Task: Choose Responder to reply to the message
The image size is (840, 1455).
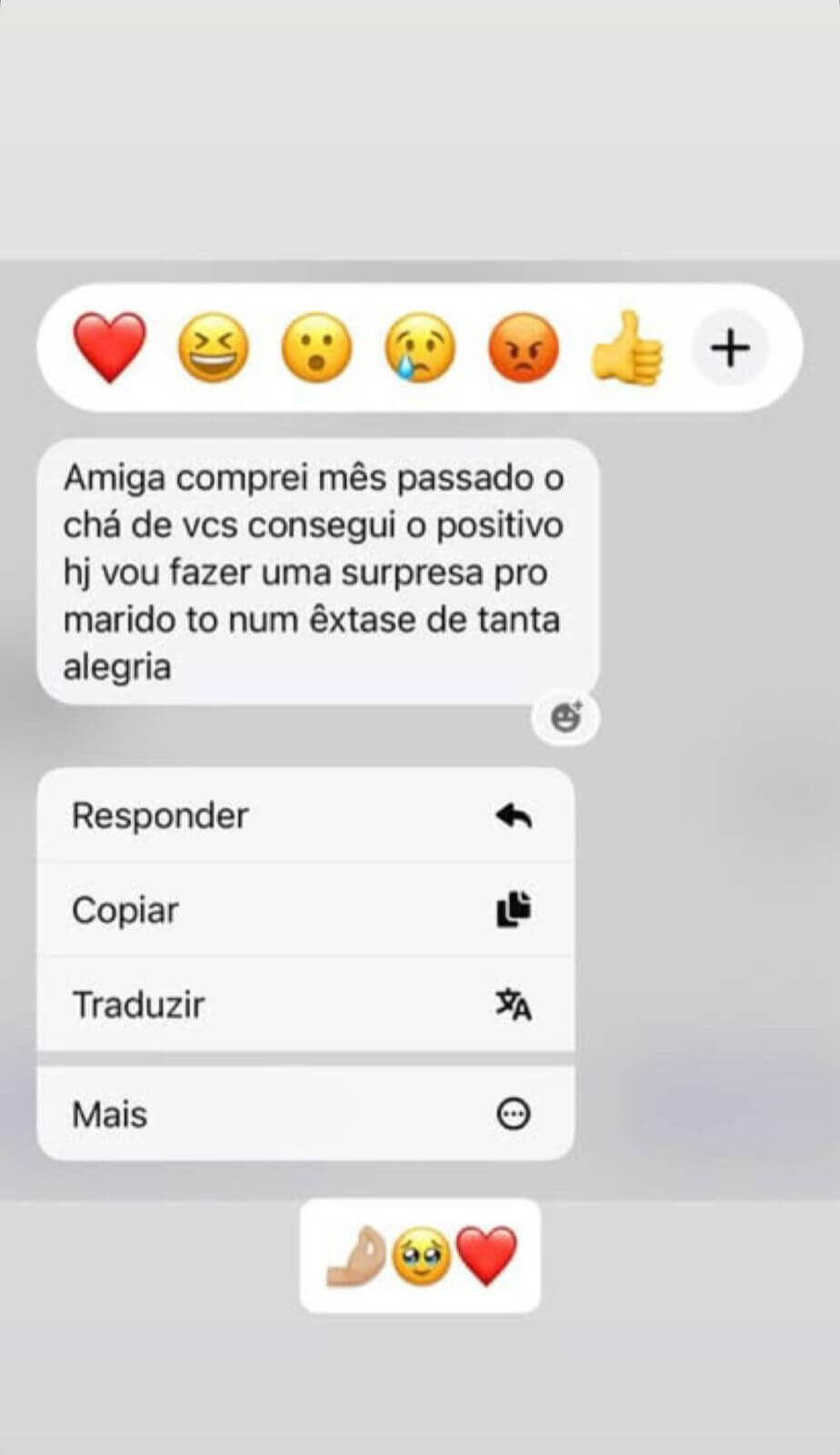Action: click(x=305, y=816)
